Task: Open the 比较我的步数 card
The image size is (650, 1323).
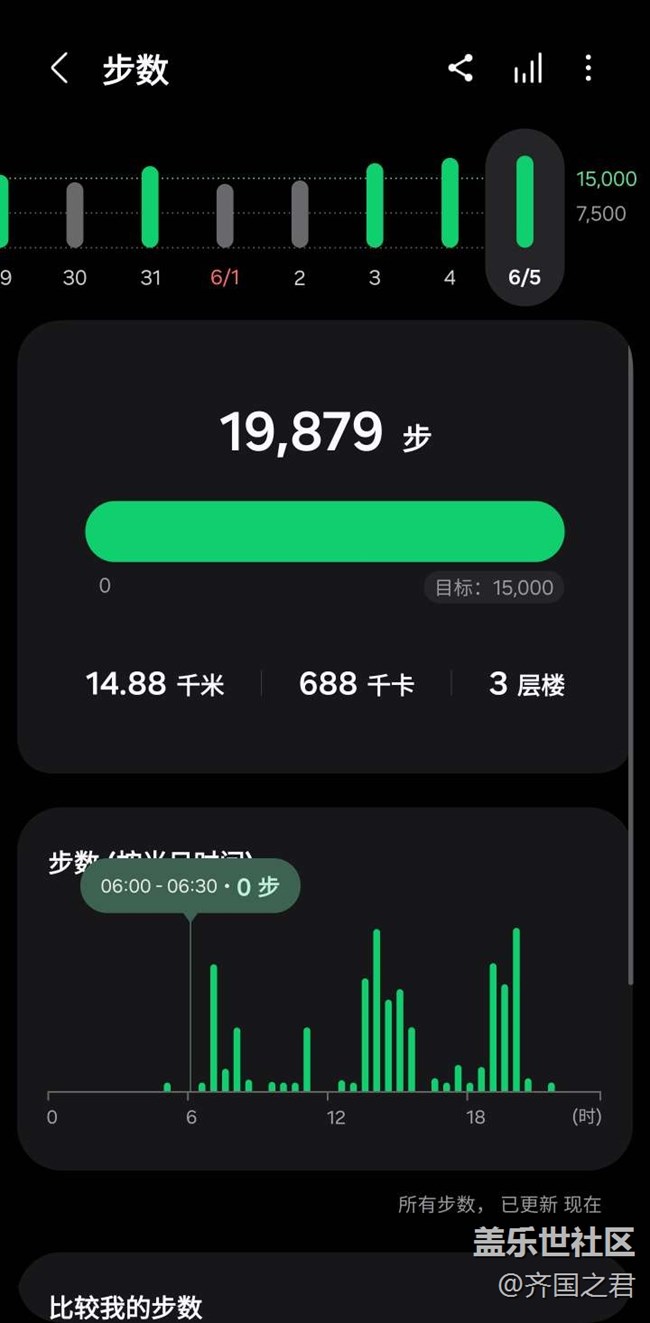Action: pyautogui.click(x=325, y=1290)
